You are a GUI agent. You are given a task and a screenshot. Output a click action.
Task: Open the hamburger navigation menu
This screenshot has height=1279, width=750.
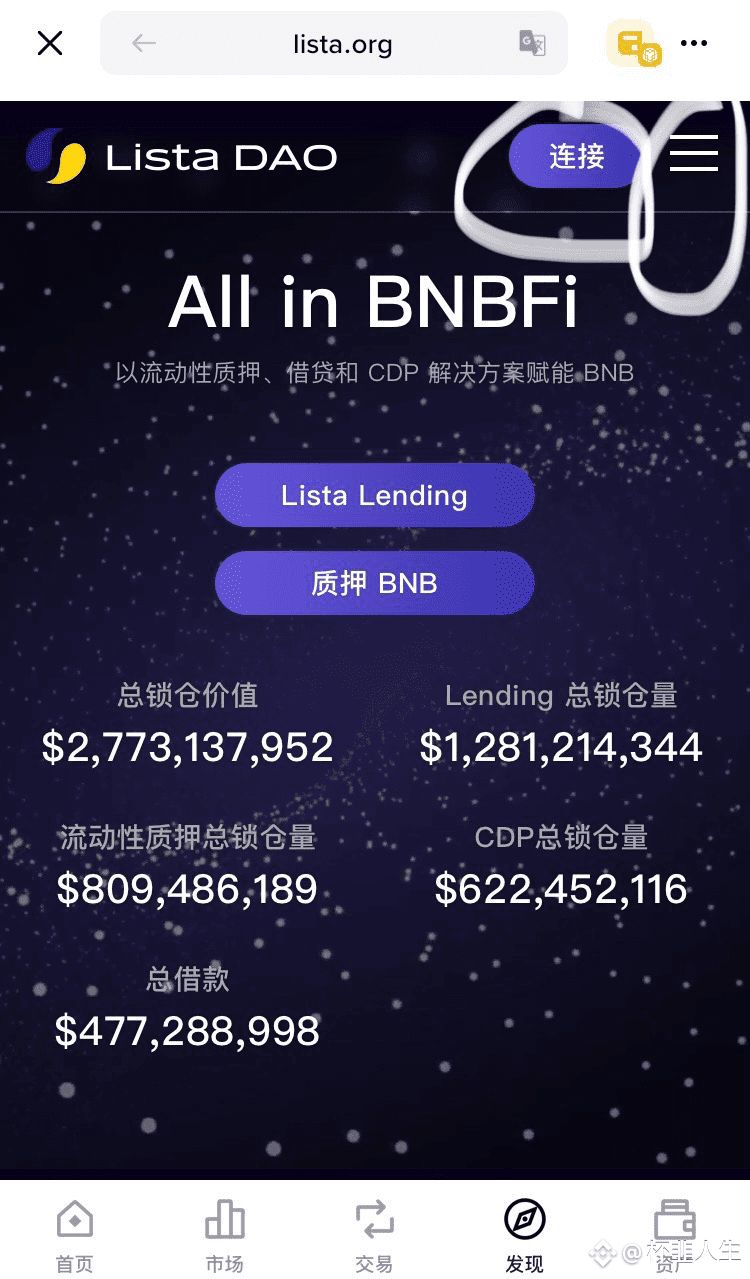(x=694, y=155)
